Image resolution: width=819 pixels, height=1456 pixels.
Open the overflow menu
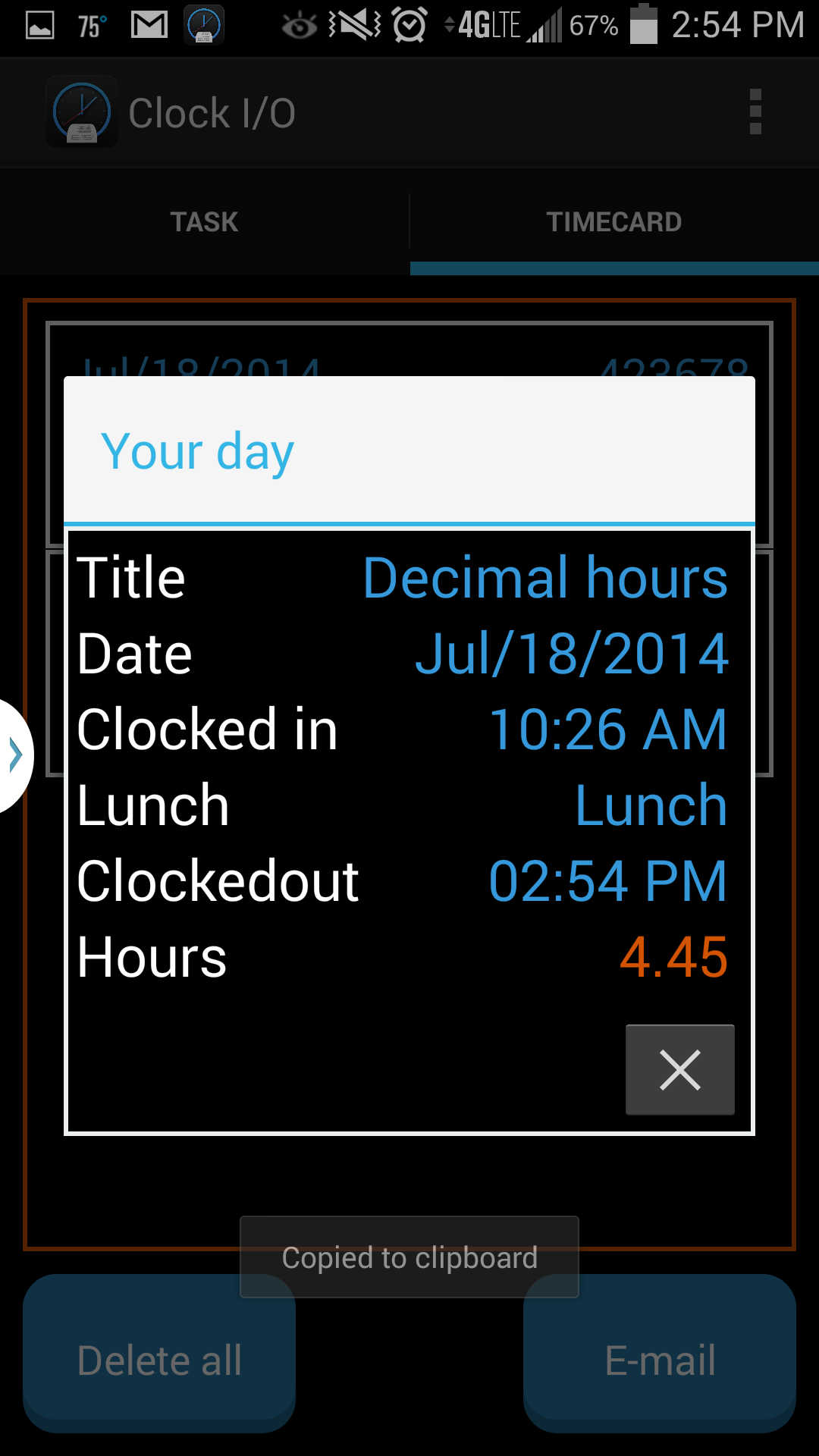click(x=755, y=111)
